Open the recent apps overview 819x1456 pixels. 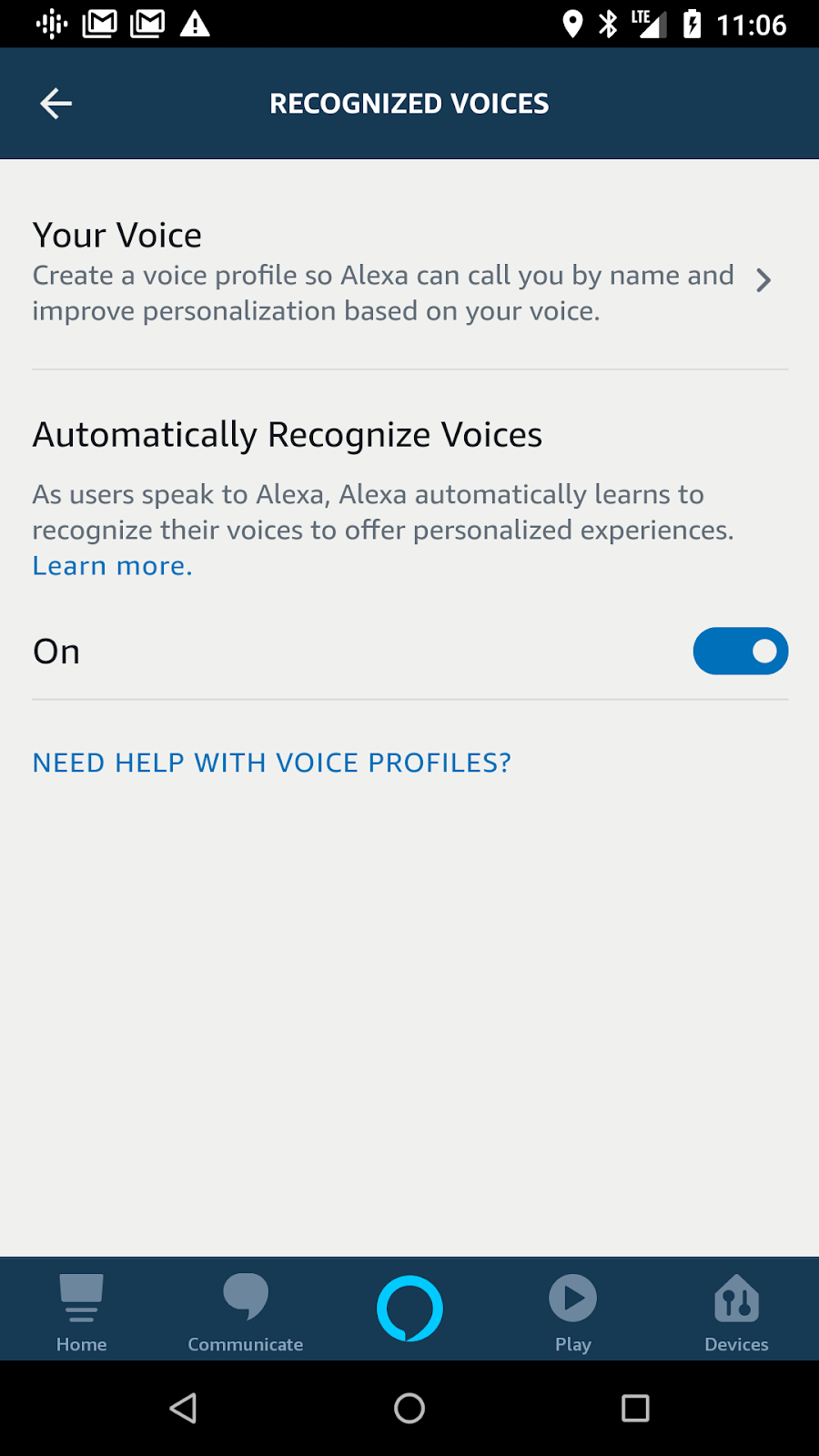(x=635, y=1408)
